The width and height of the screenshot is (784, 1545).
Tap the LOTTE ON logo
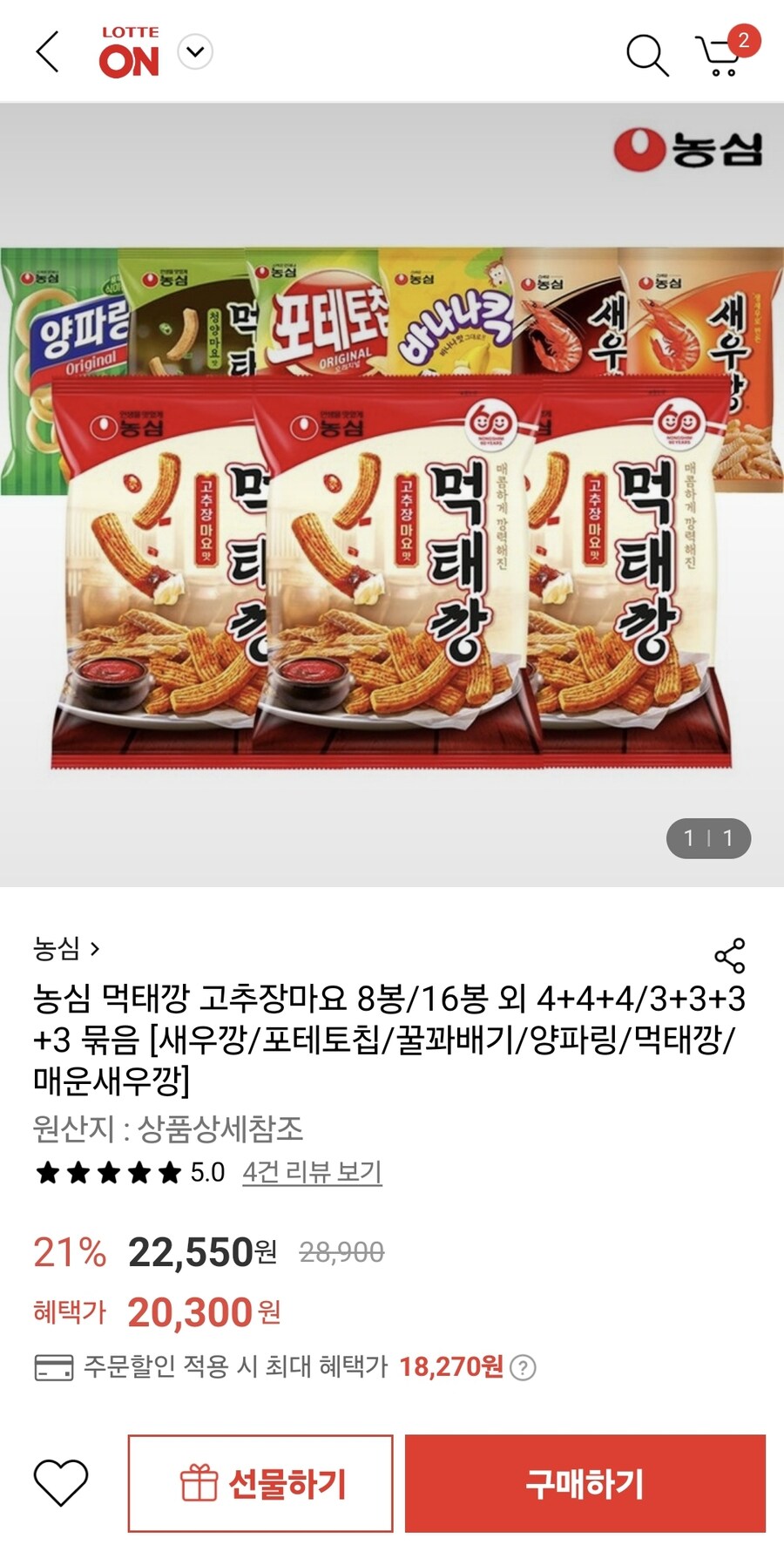(x=129, y=52)
